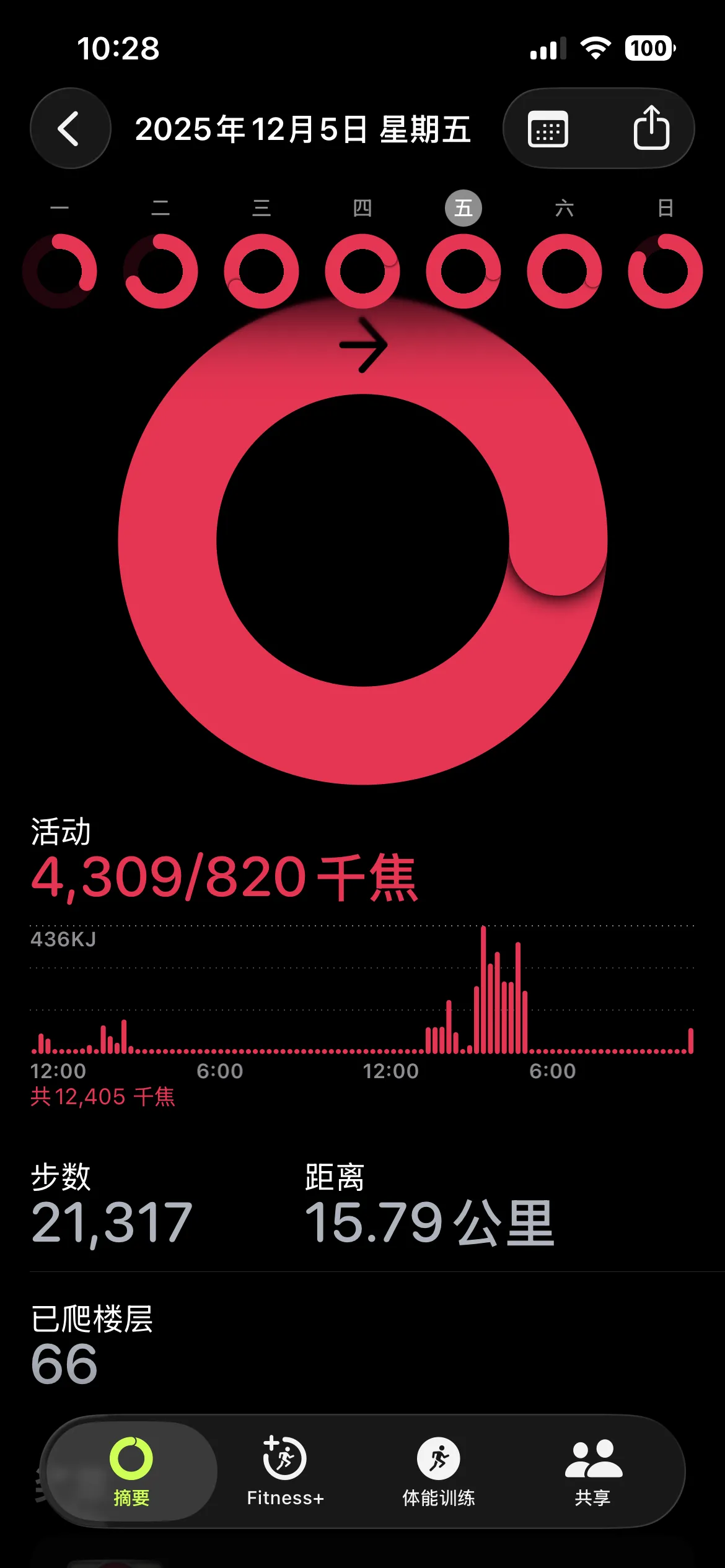Select Tuesday's activity ring

(x=160, y=271)
